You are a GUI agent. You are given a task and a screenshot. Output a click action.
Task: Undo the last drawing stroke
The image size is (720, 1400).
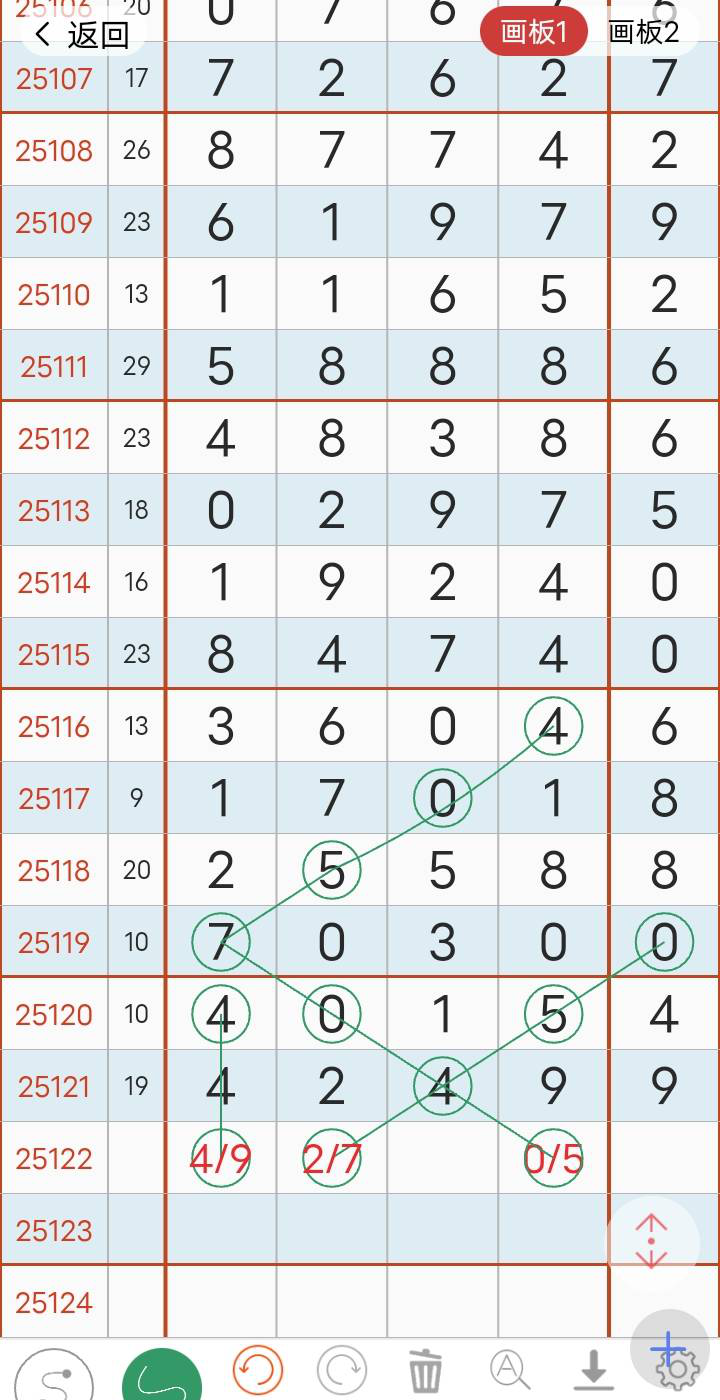point(258,1369)
